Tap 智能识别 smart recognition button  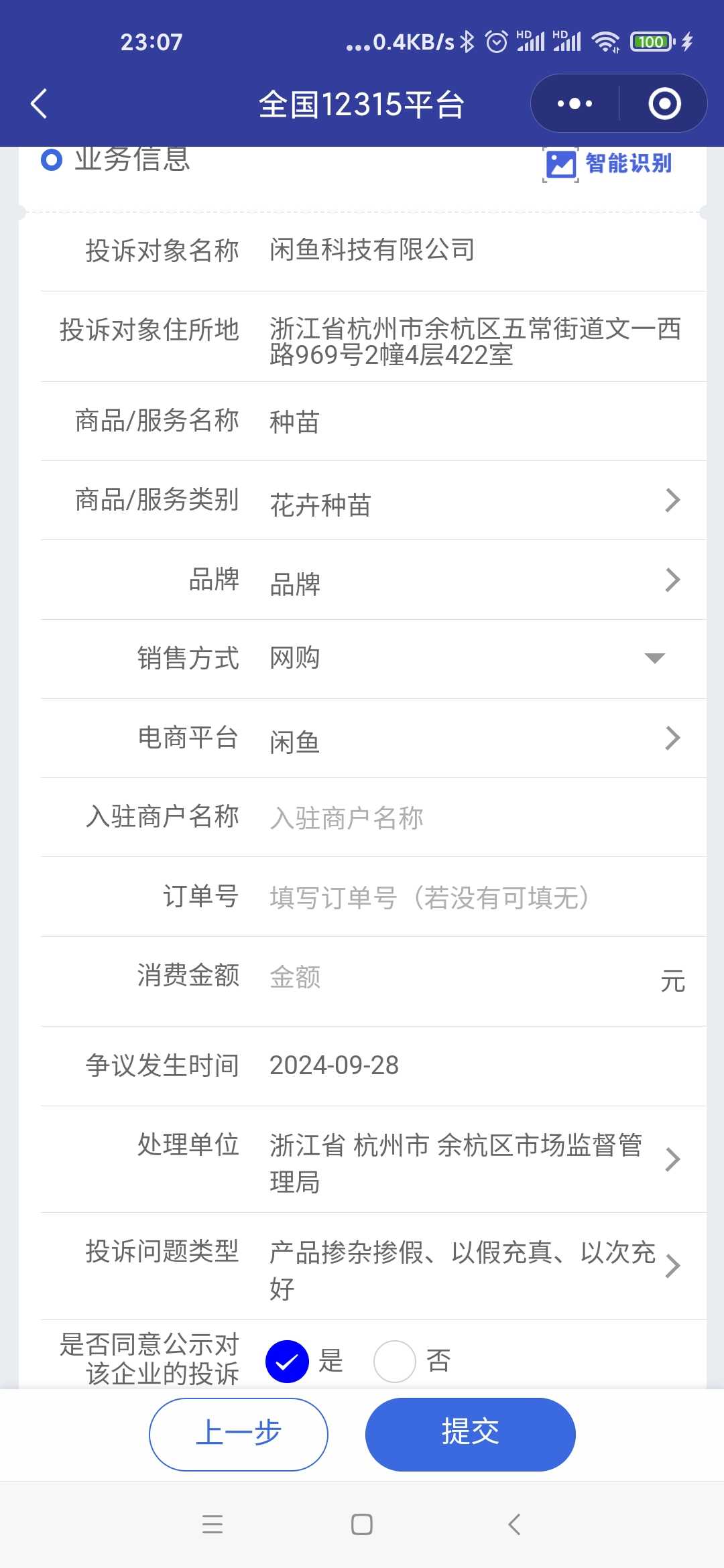pos(607,164)
